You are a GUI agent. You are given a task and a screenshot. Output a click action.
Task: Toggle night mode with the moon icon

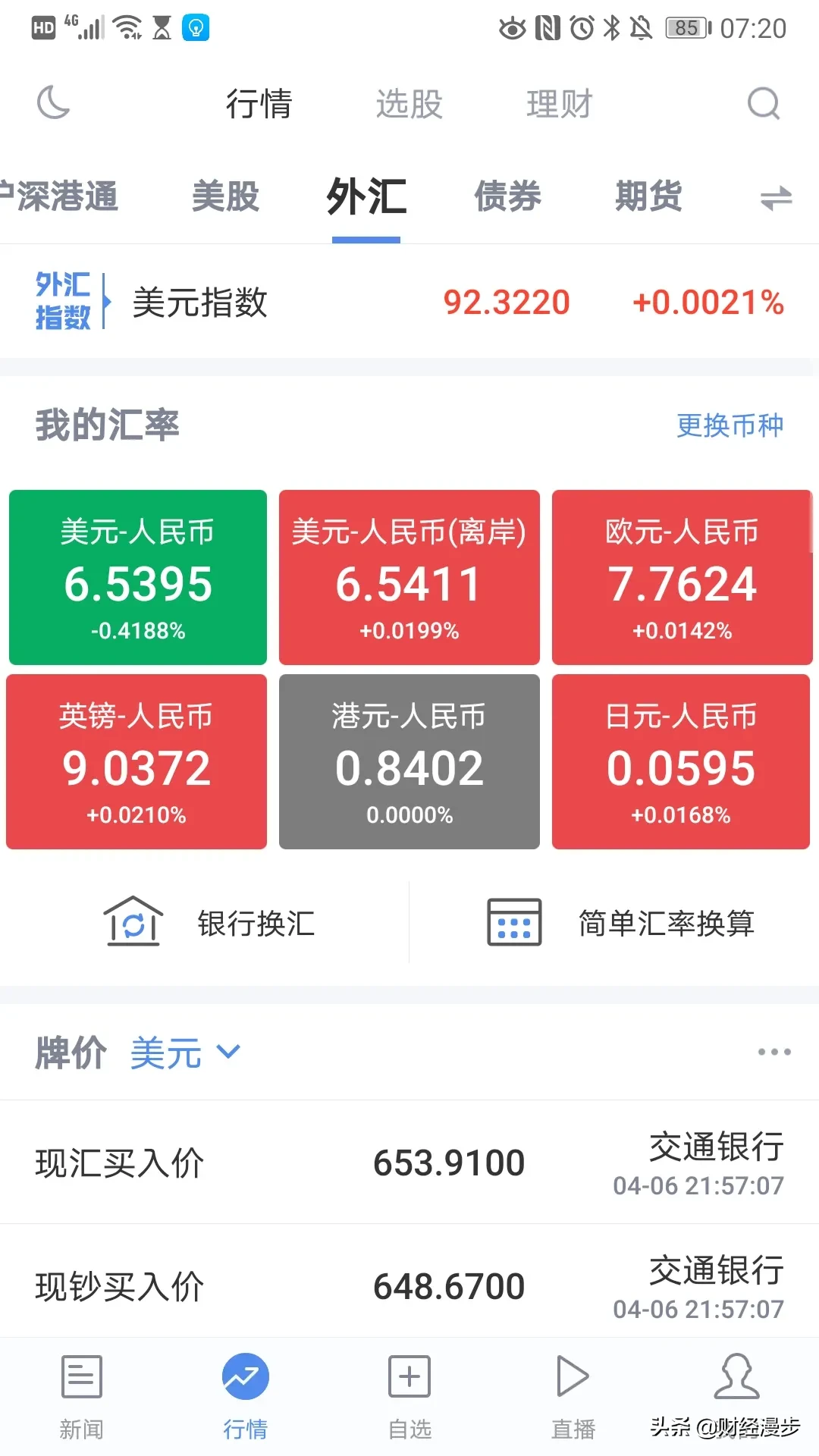(53, 102)
